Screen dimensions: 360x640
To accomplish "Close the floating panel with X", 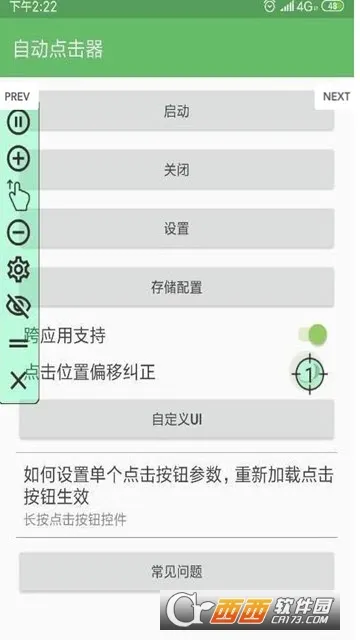I will (x=18, y=381).
